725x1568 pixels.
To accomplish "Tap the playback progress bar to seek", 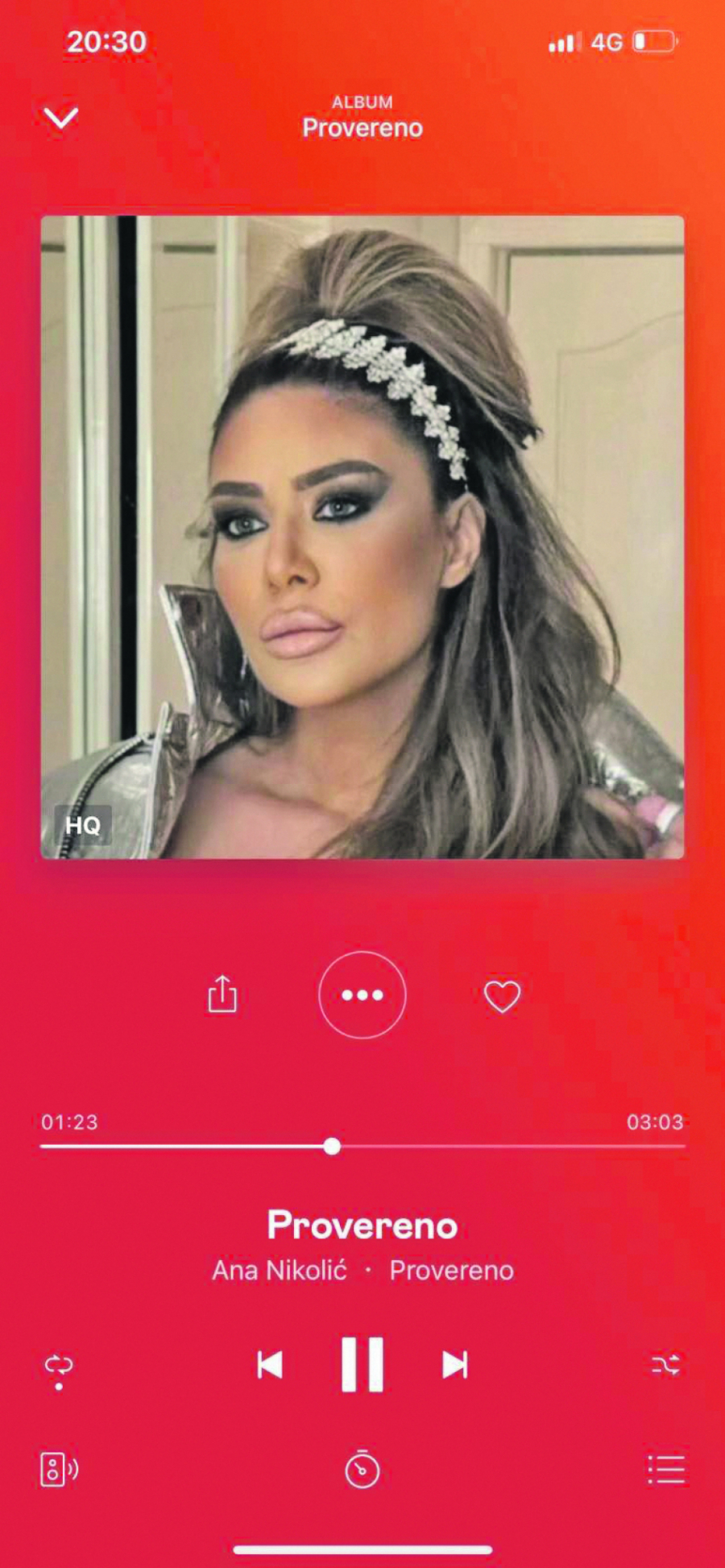I will tap(483, 1146).
